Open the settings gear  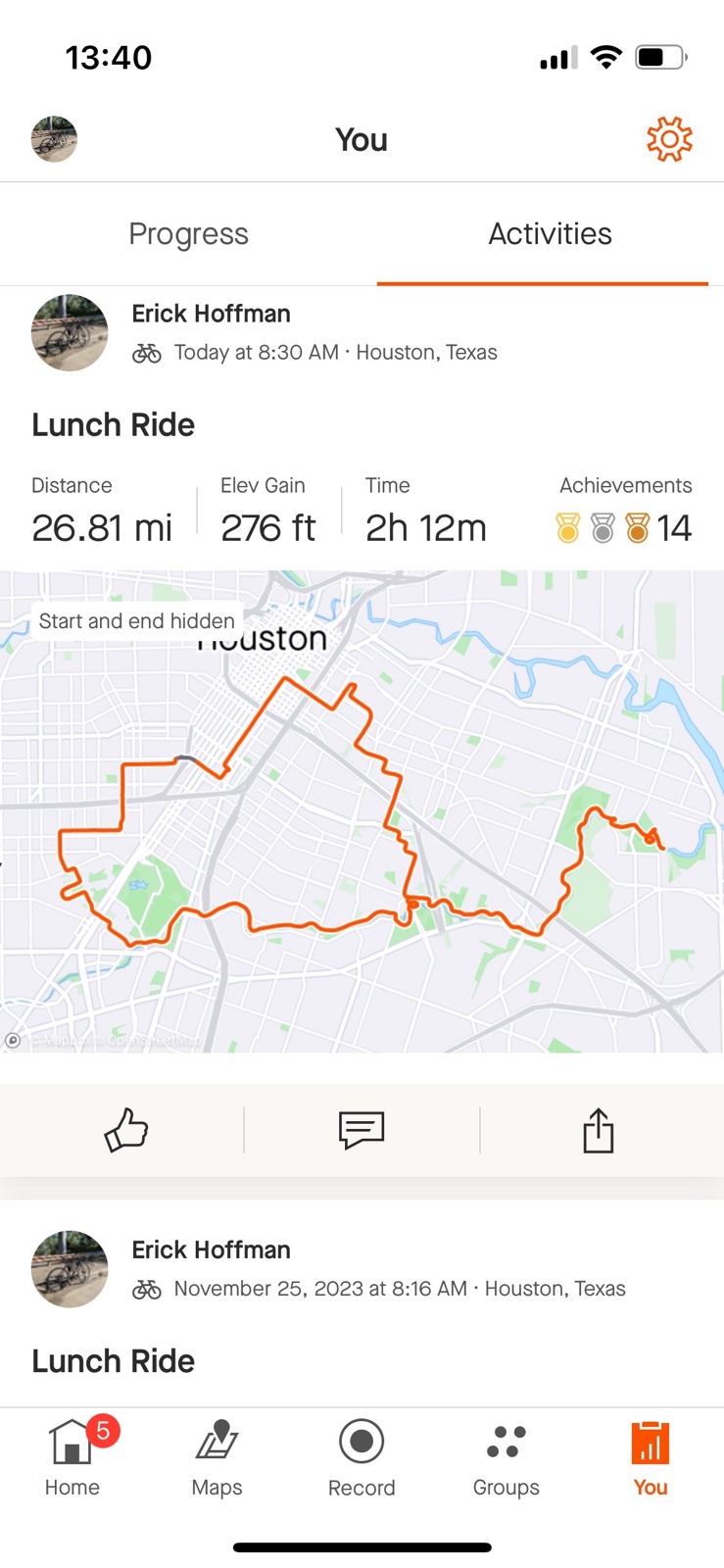(x=669, y=139)
